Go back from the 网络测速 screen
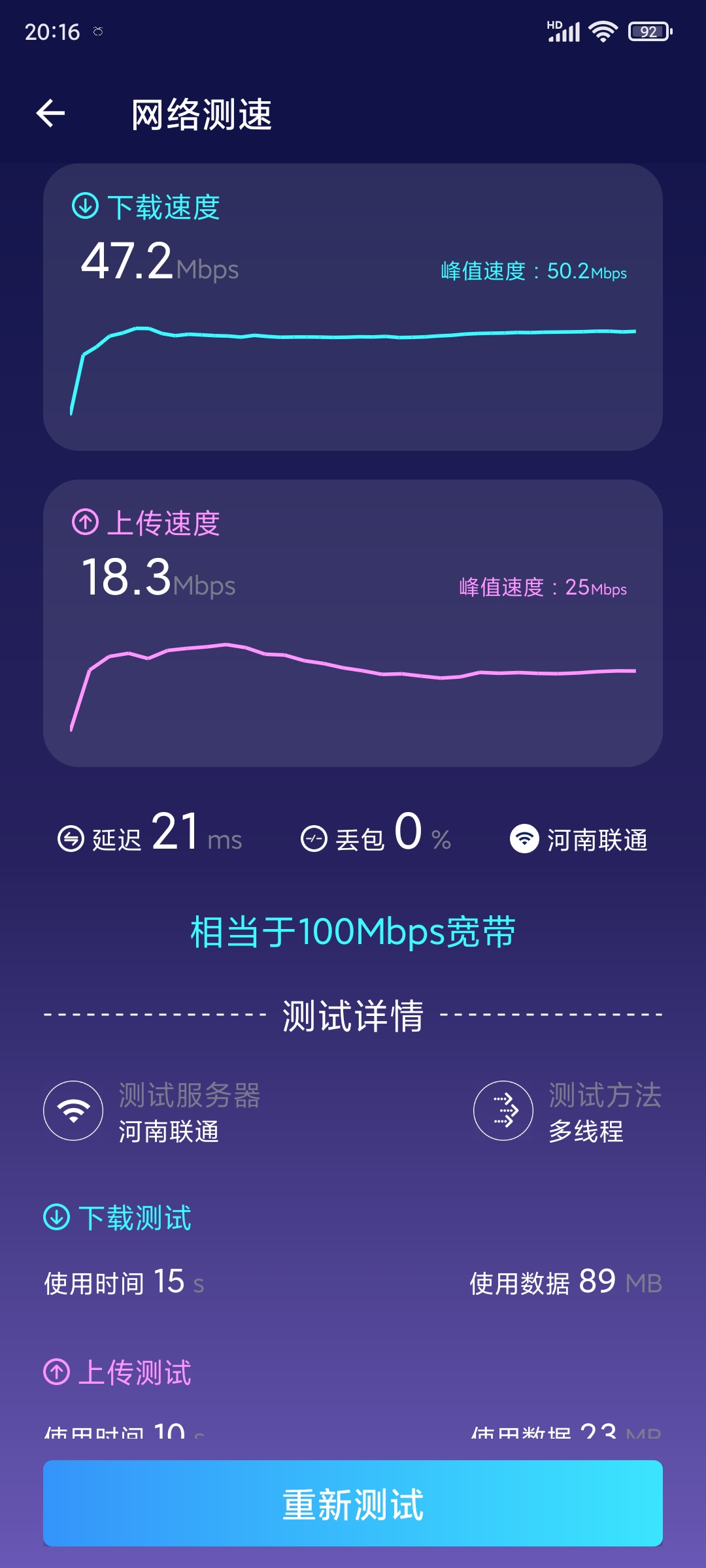The height and width of the screenshot is (1568, 706). (51, 114)
